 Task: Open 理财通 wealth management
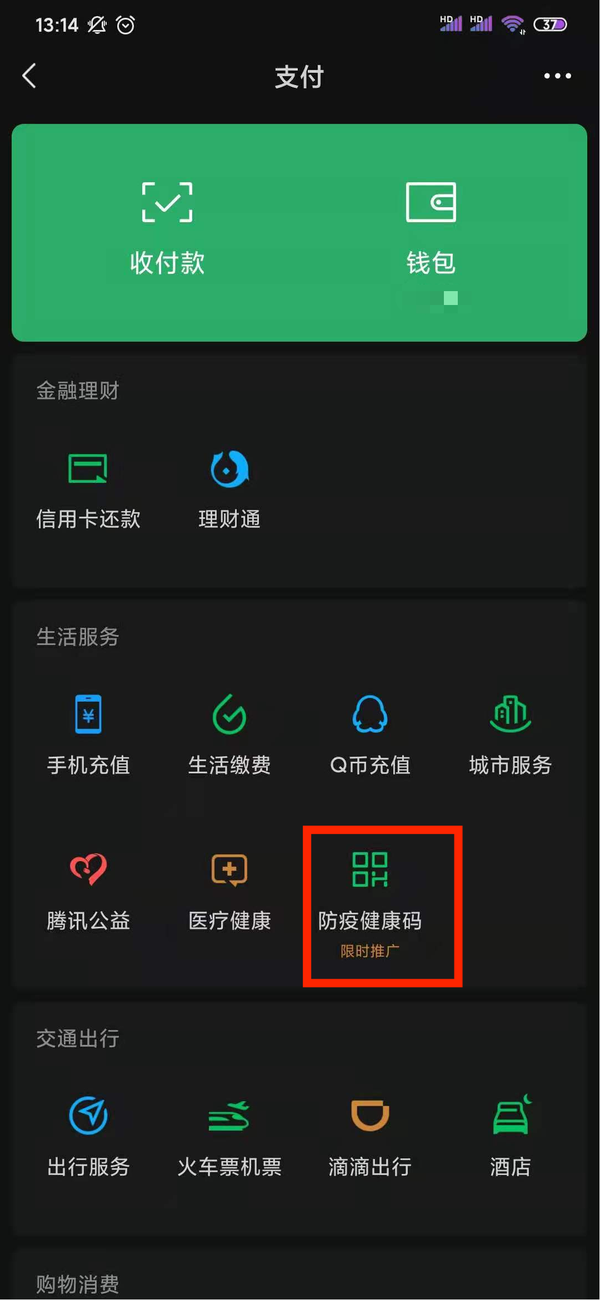[x=229, y=489]
